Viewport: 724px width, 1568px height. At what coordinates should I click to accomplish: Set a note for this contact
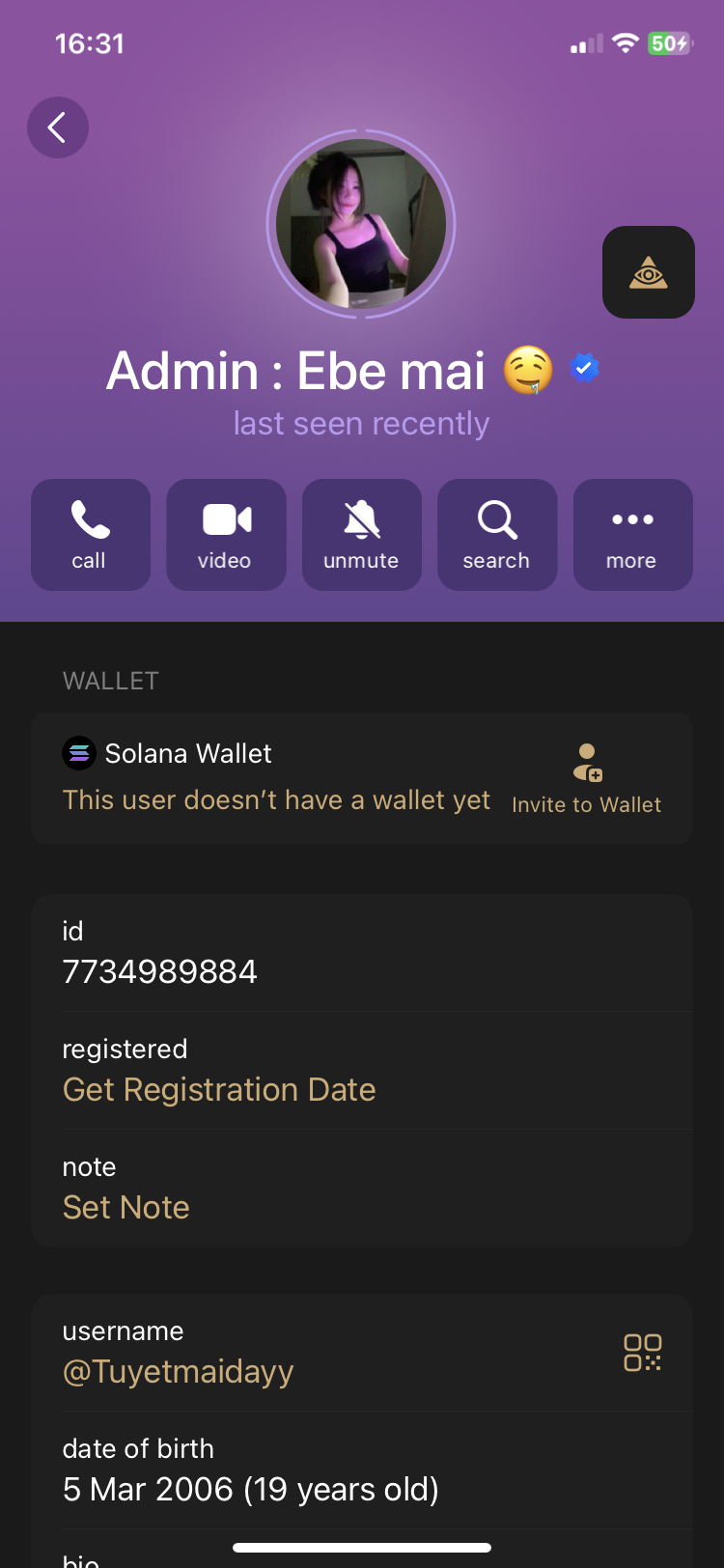(126, 1208)
